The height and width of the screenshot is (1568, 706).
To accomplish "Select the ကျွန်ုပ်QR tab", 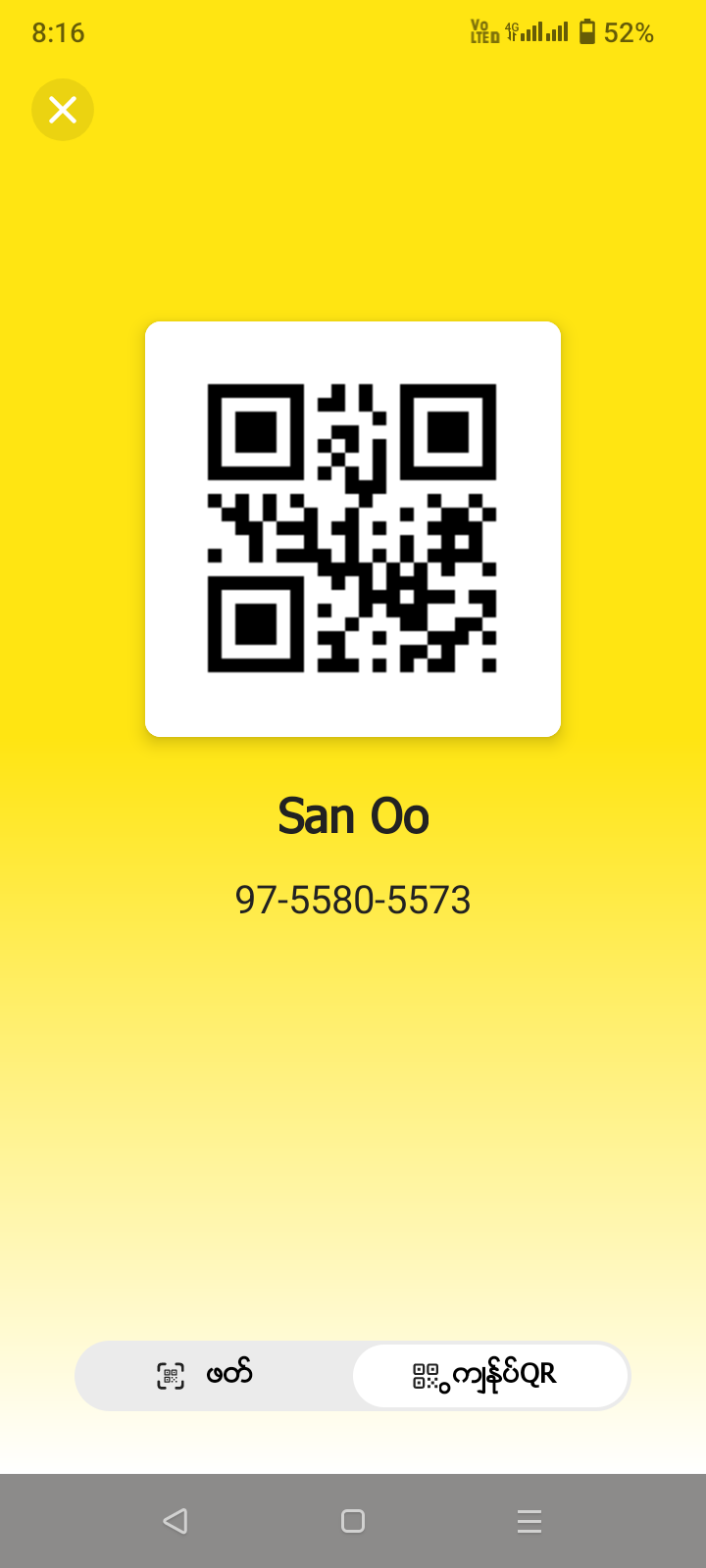I will (488, 1375).
